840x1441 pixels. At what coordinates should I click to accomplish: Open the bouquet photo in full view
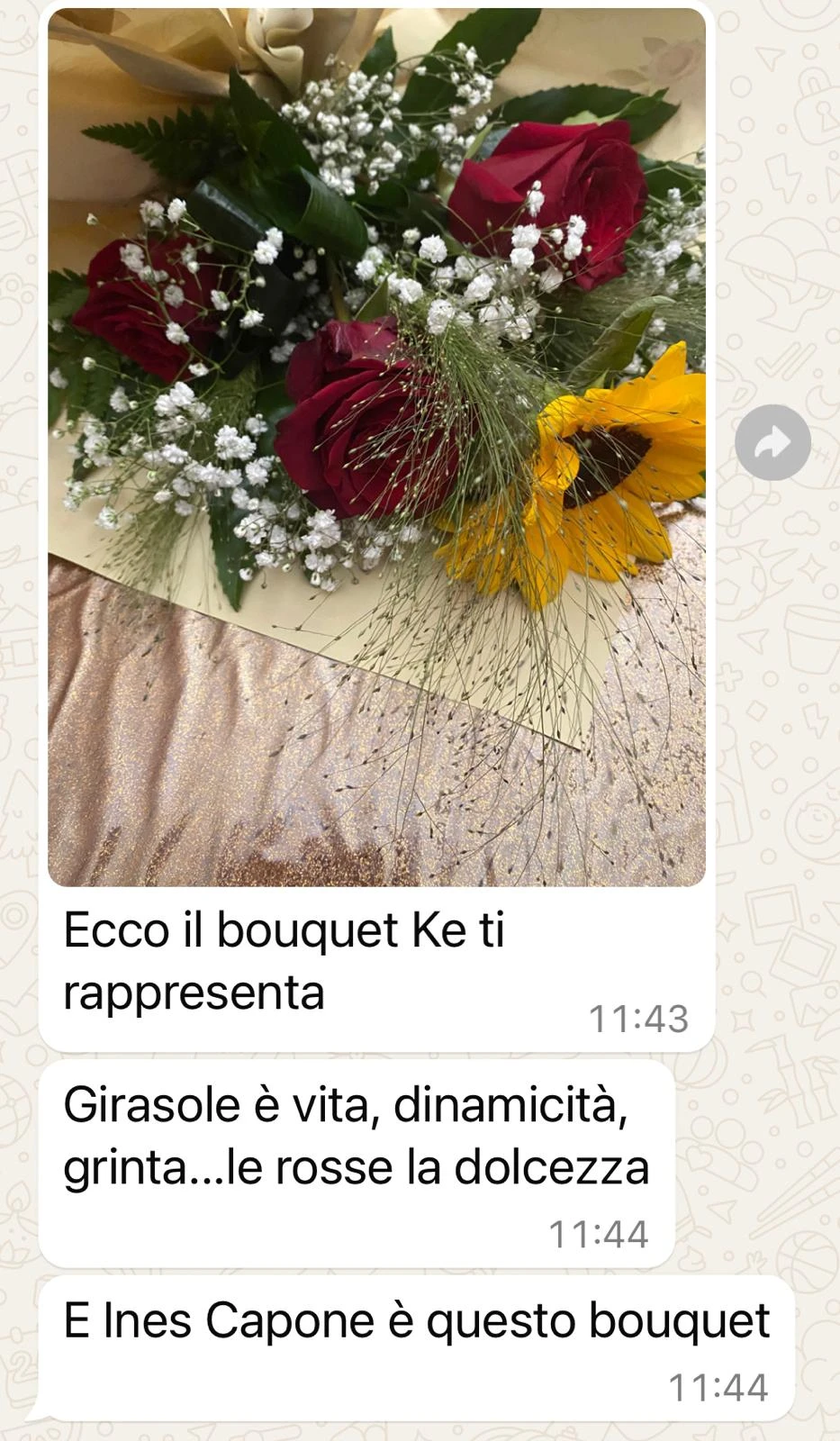point(376,448)
